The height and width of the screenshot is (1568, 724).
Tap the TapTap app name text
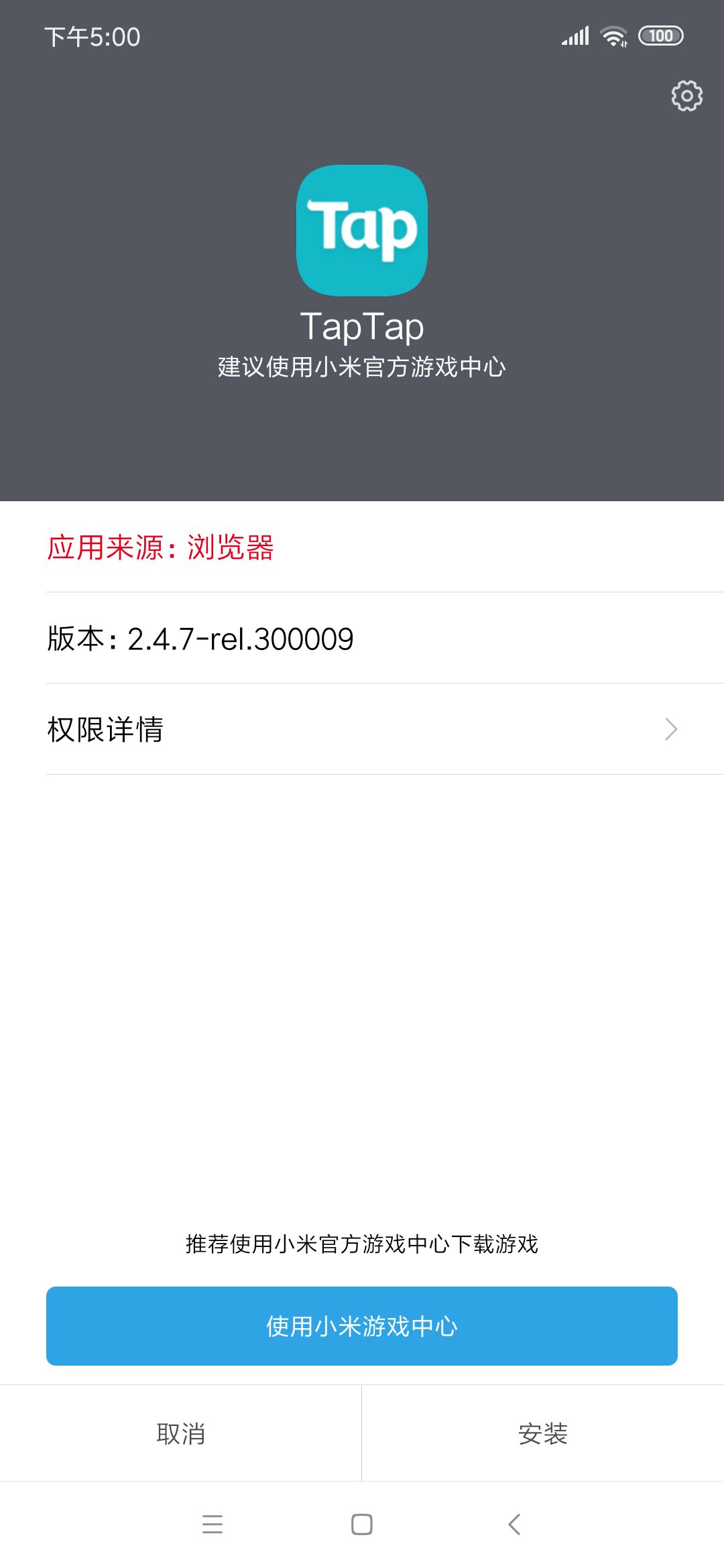[x=361, y=328]
